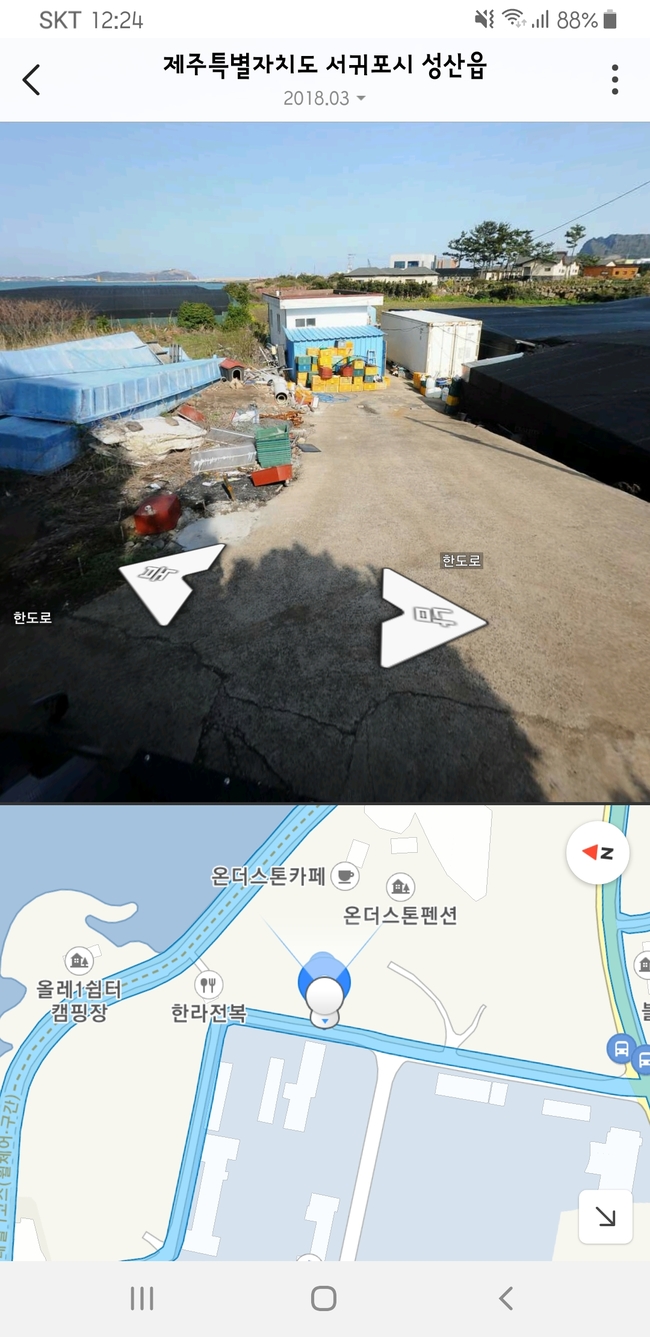Open the three-dot overflow menu
650x1337 pixels.
(614, 80)
